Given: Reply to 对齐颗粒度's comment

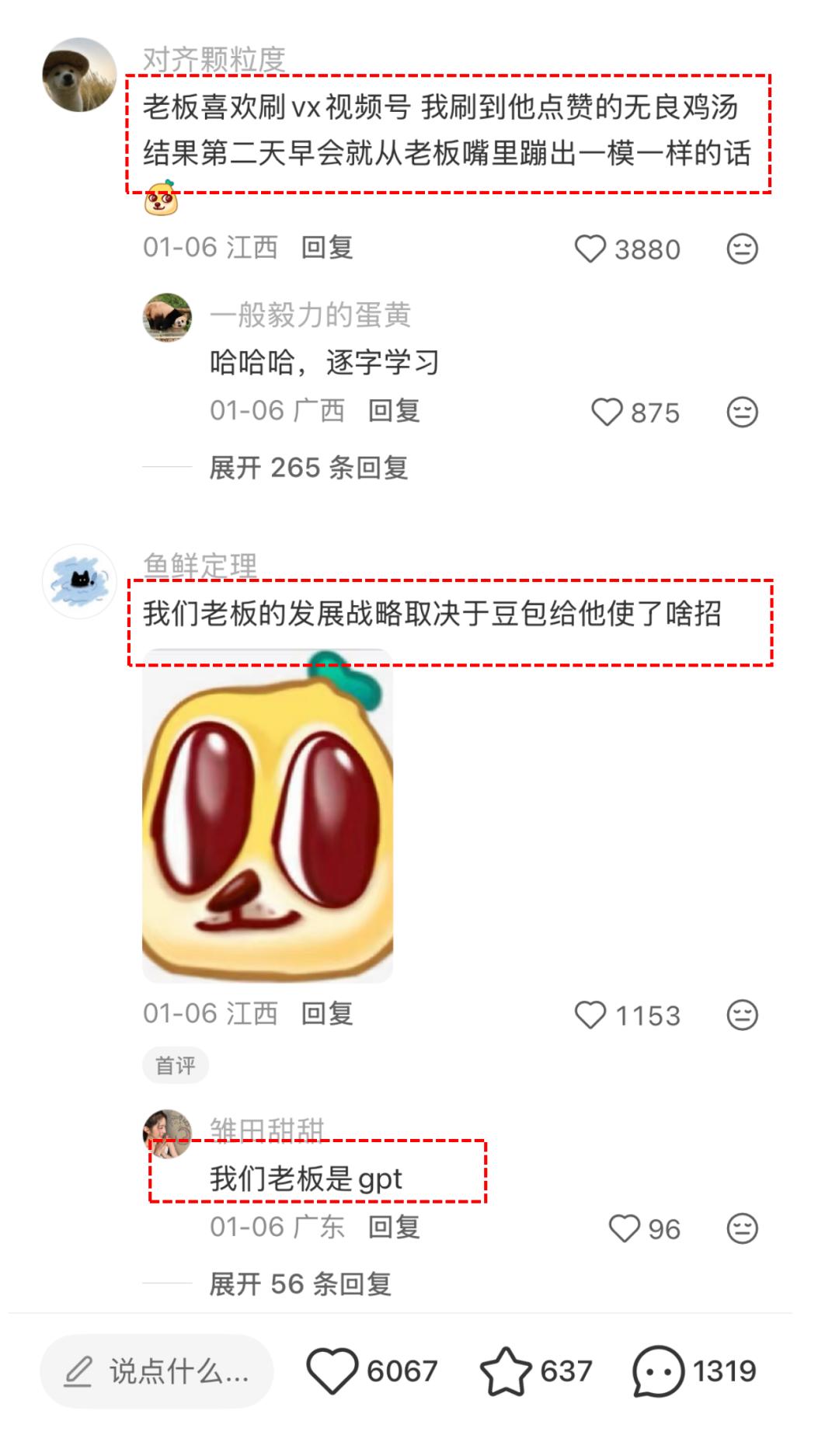Looking at the screenshot, I should [327, 248].
